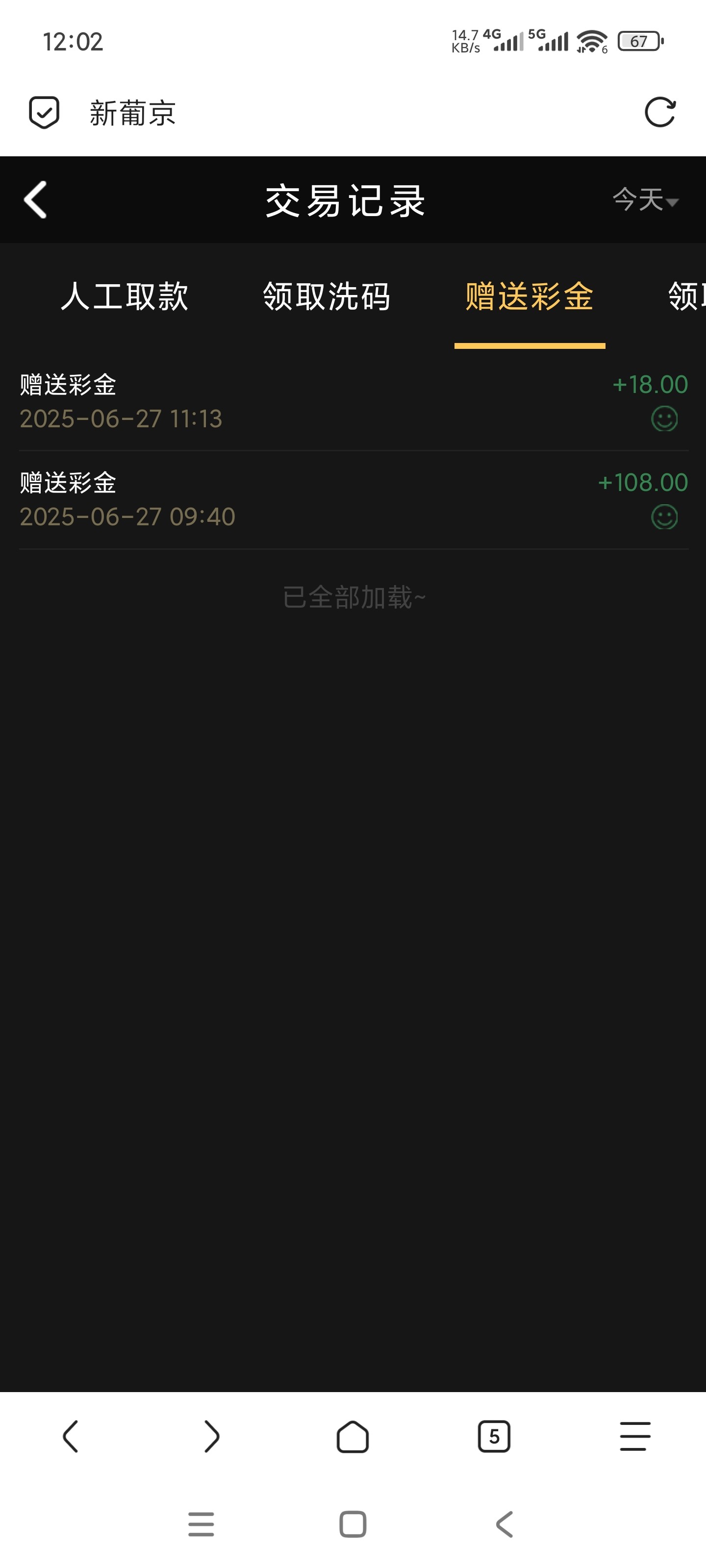Open the 赠送彩金 record from 09:40
Screen dimensions: 706x1568
coord(353,499)
